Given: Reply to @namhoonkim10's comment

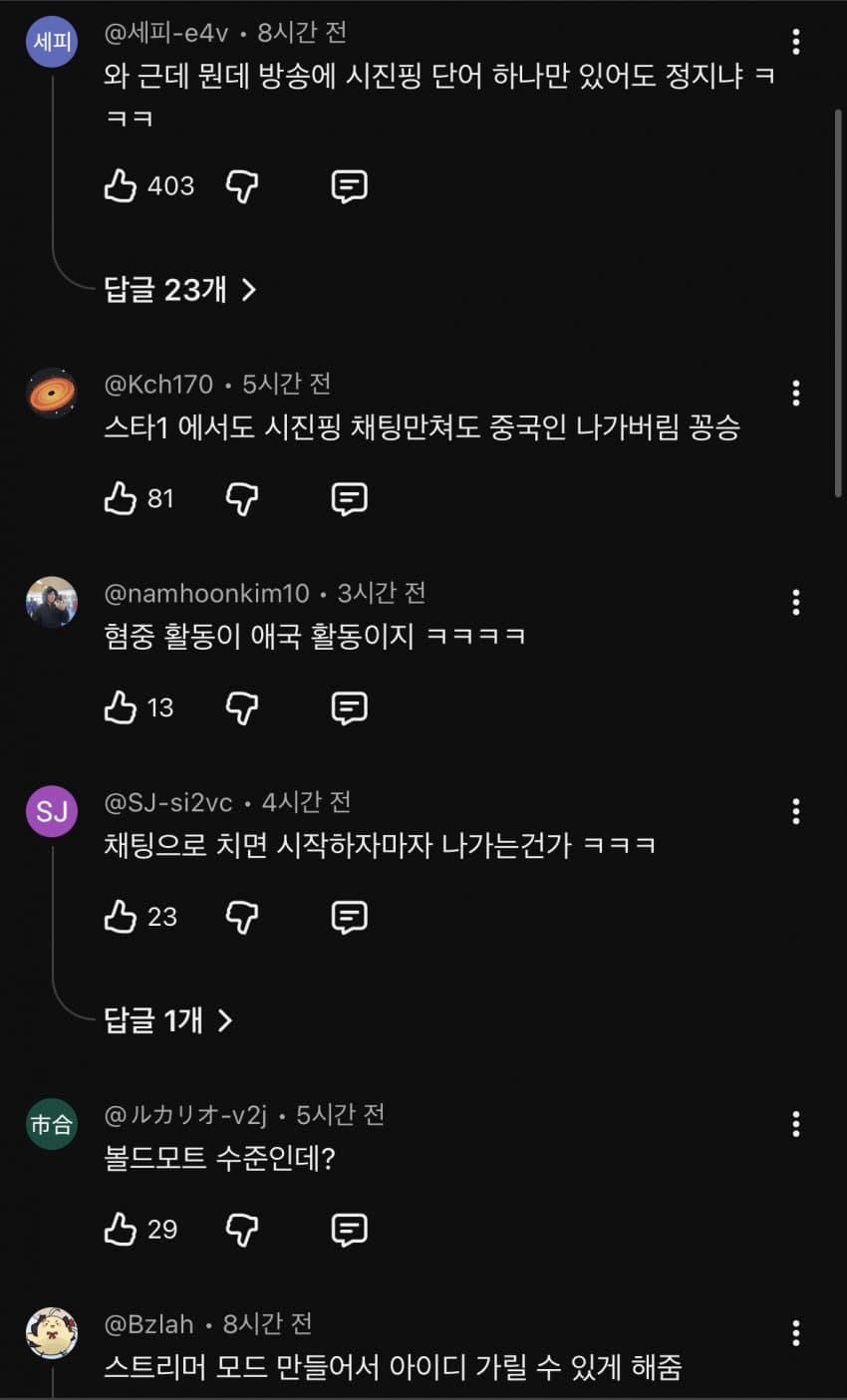Looking at the screenshot, I should (349, 707).
